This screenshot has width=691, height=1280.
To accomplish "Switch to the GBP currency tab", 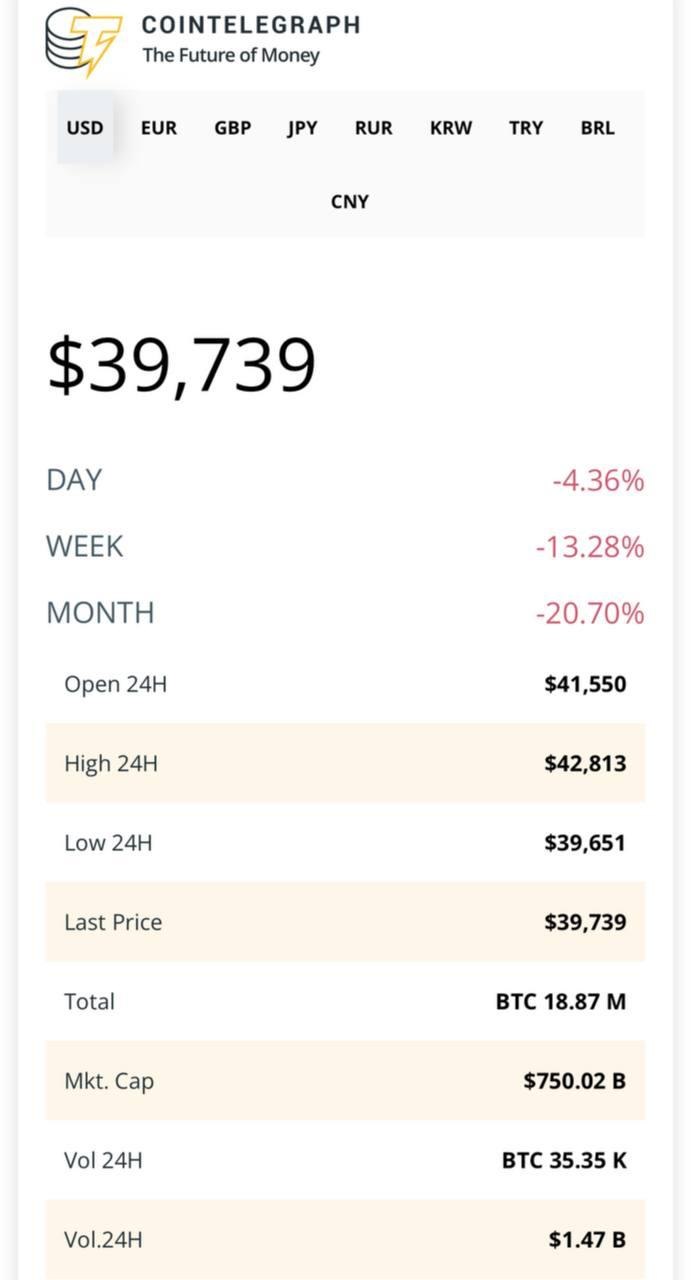I will pos(233,128).
